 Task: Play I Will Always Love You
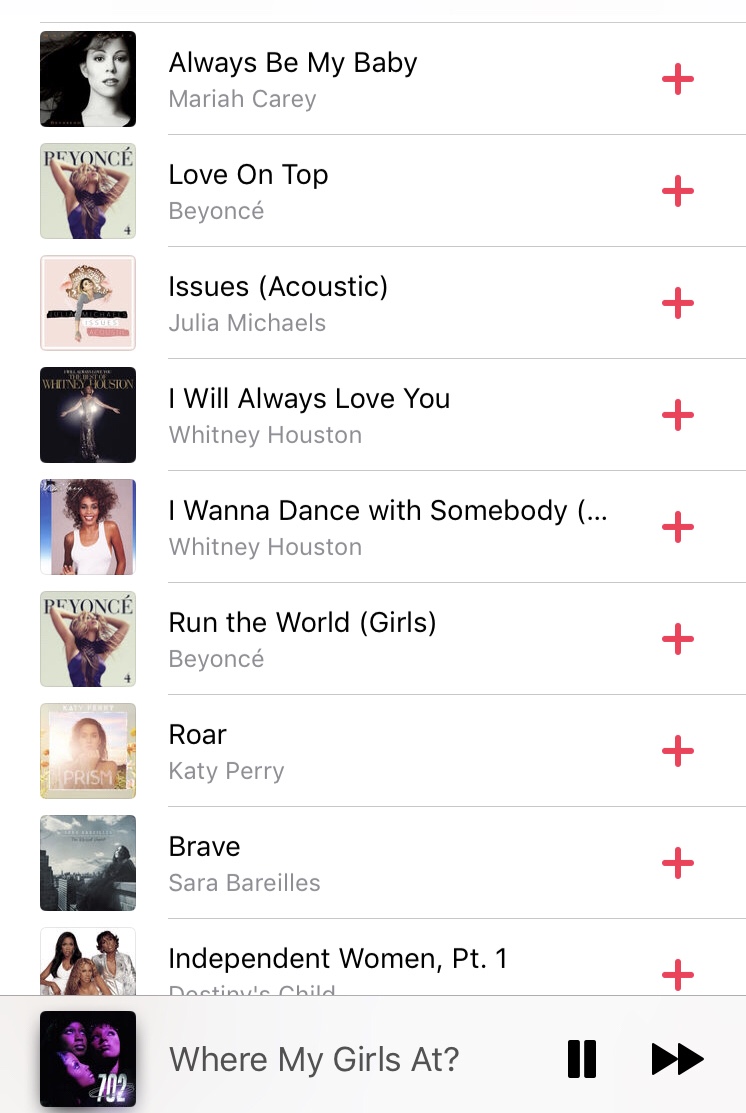(309, 415)
